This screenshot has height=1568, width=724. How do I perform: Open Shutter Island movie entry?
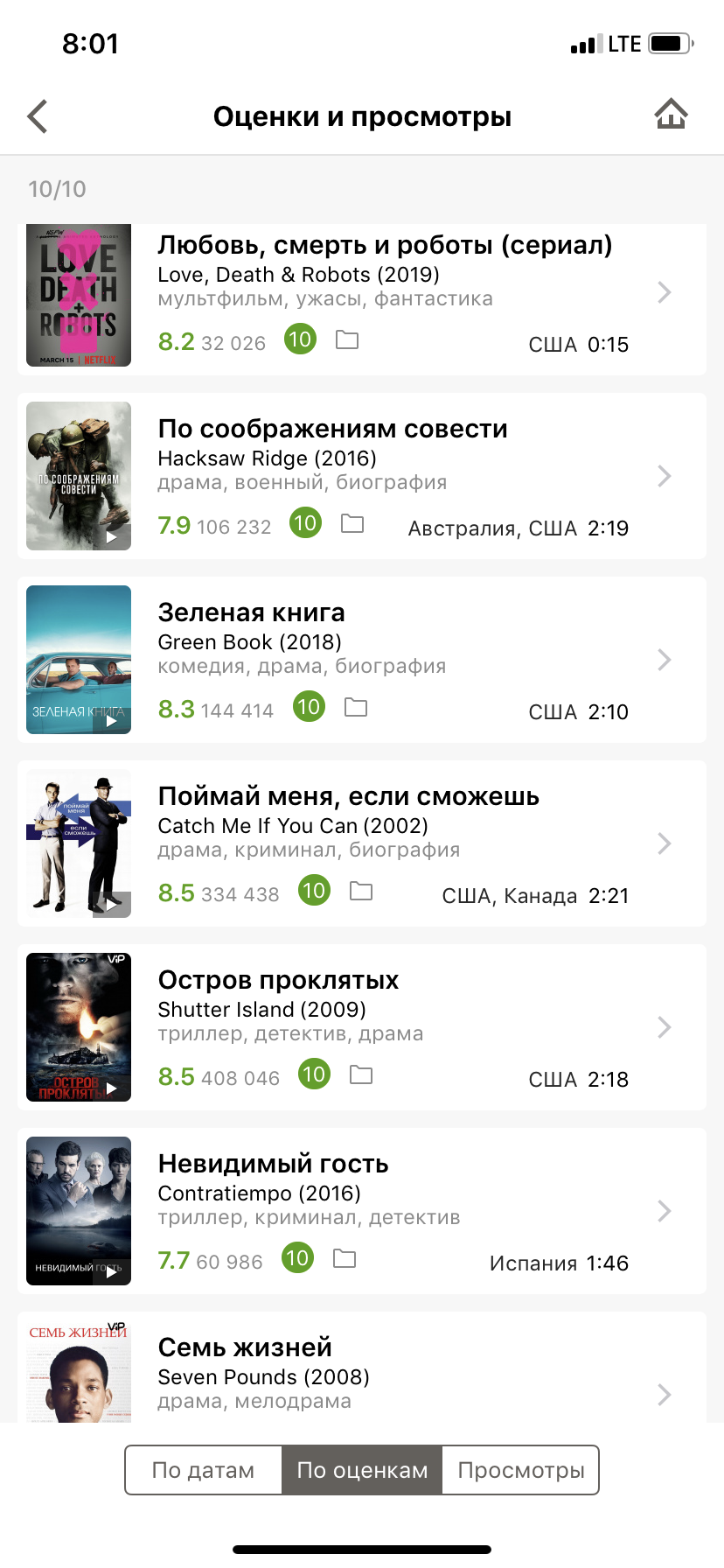tap(362, 1027)
